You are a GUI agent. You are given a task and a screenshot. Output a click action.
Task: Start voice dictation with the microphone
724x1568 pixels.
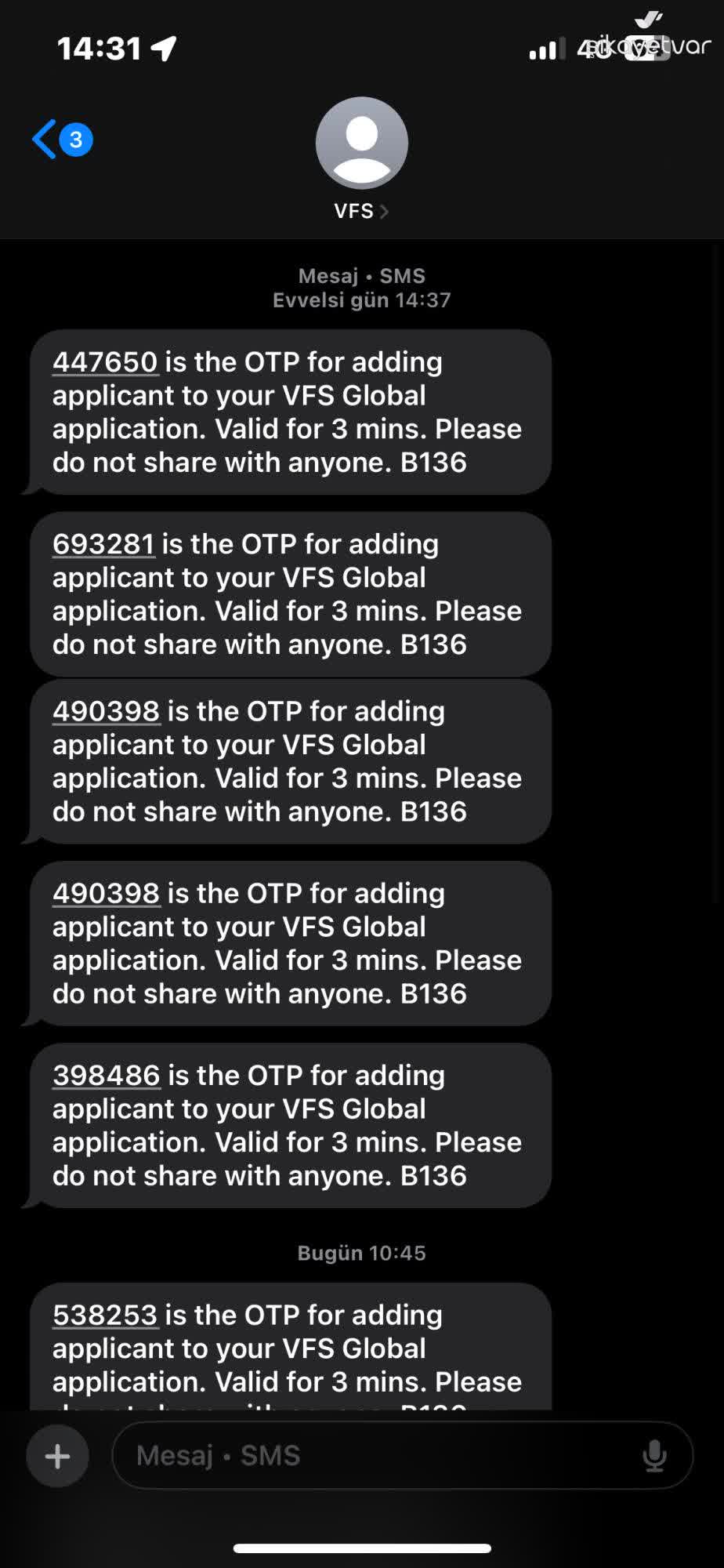pos(653,1456)
